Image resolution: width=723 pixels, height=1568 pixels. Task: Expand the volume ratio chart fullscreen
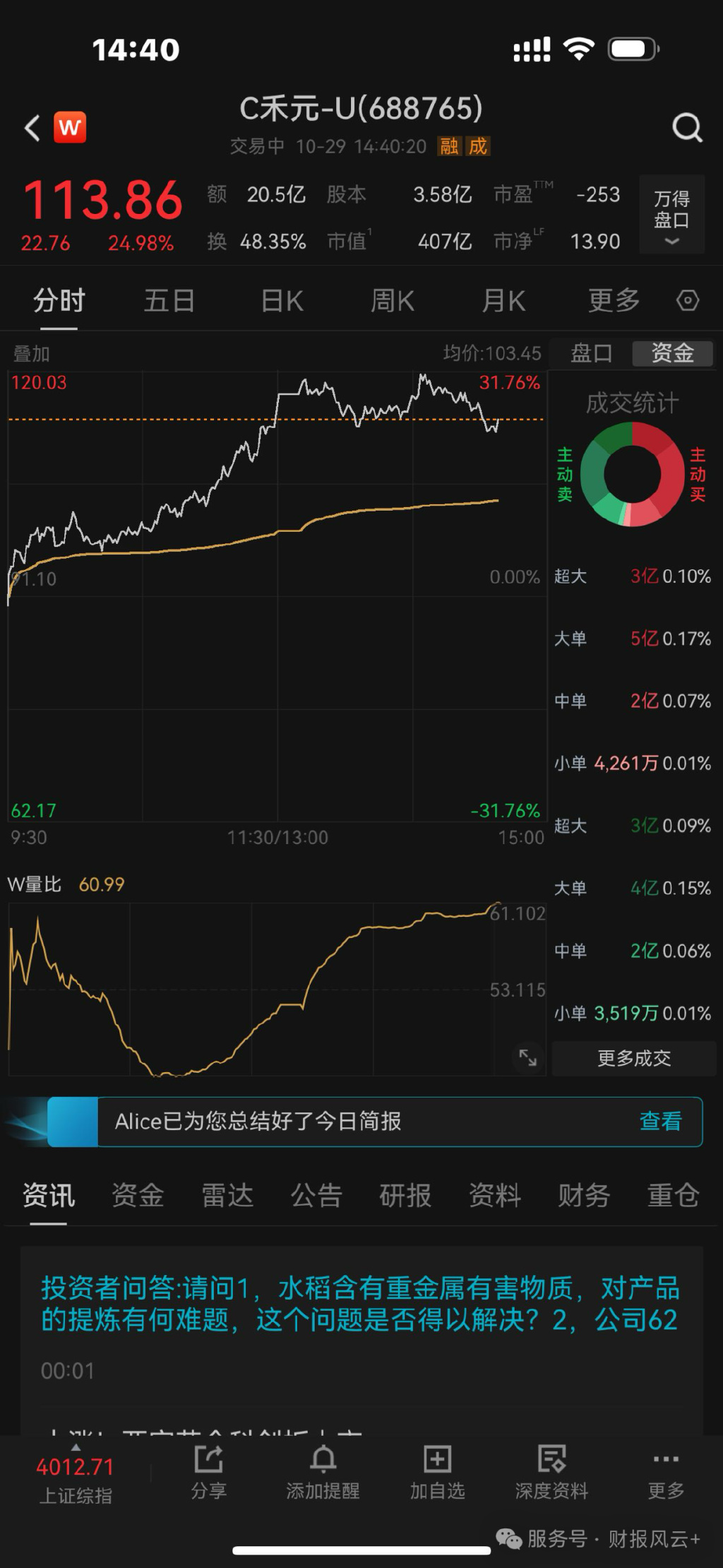click(528, 1057)
